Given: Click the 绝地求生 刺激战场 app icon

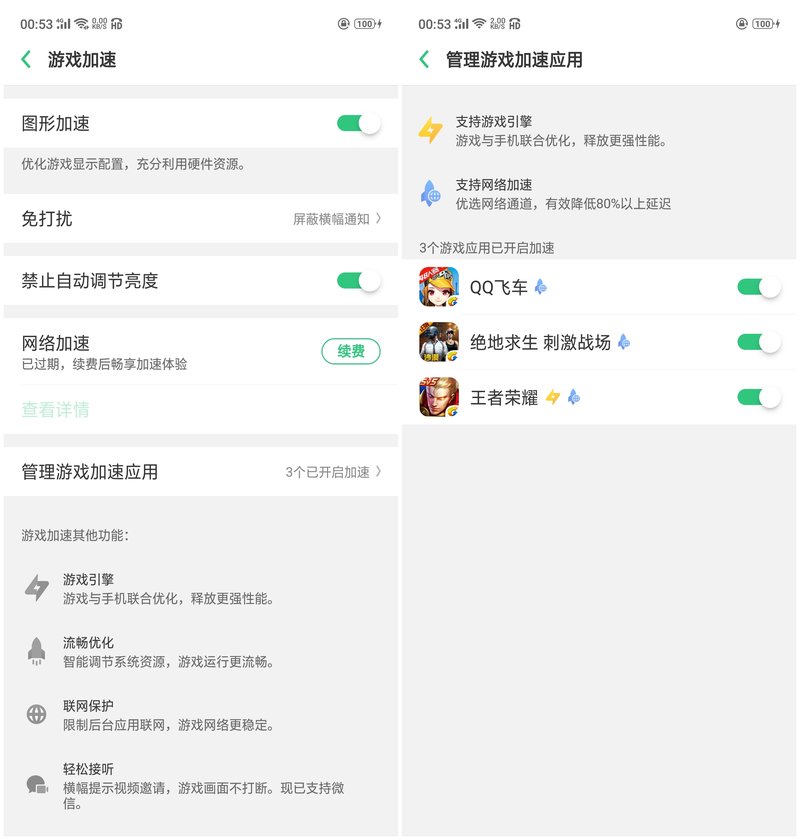Looking at the screenshot, I should [436, 342].
